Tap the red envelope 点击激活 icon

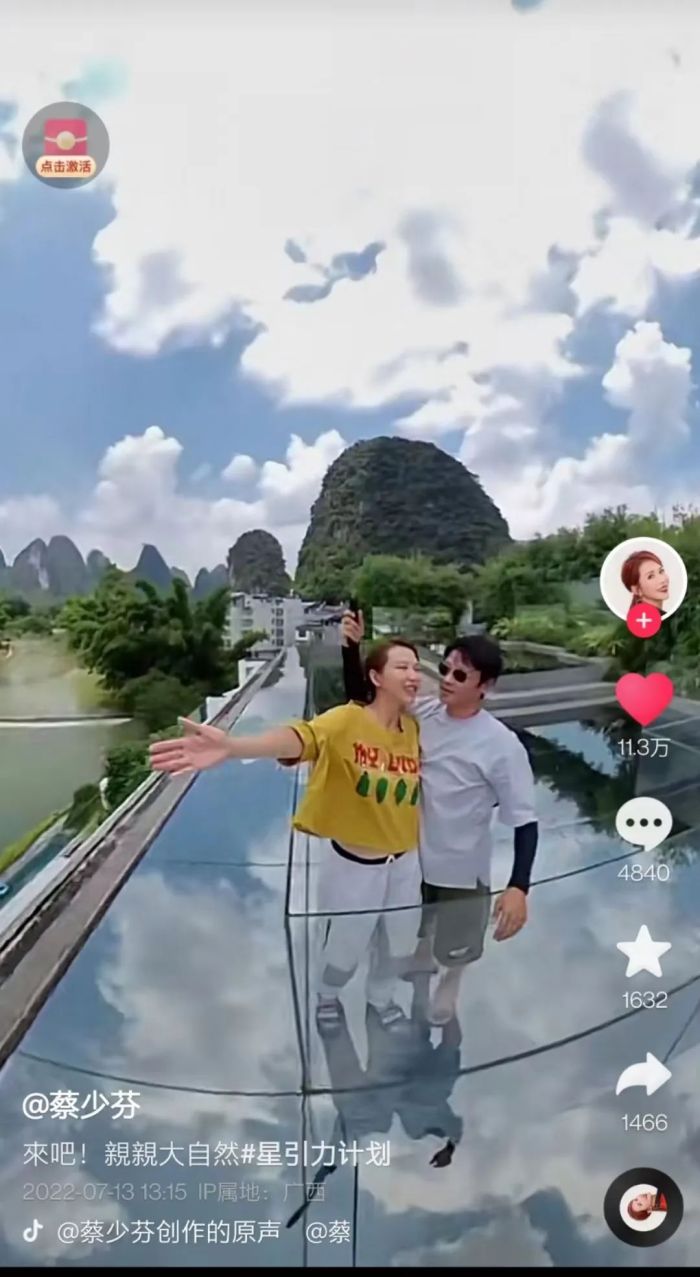(x=65, y=145)
